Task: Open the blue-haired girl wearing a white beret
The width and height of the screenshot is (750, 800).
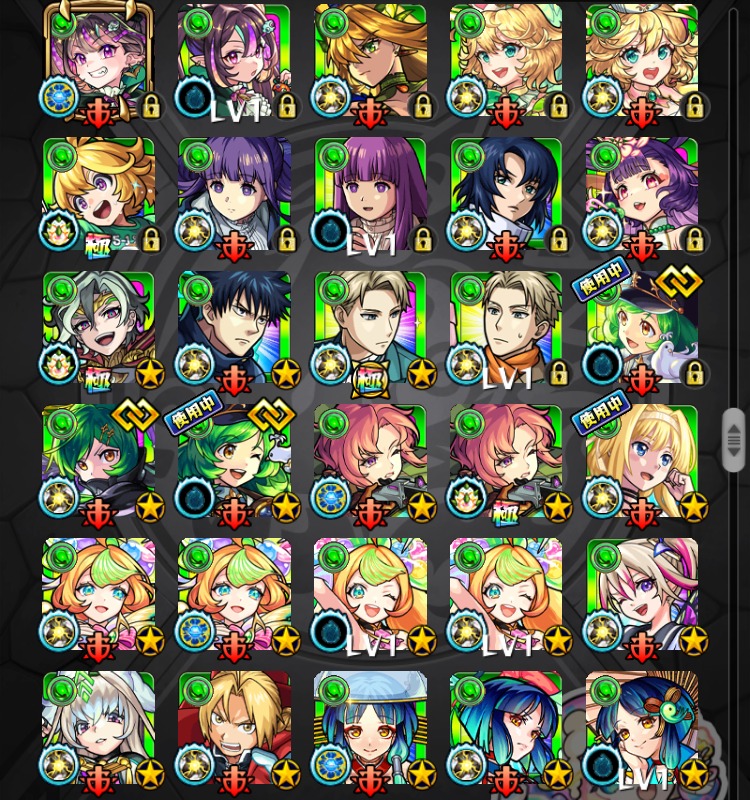Action: click(x=370, y=728)
